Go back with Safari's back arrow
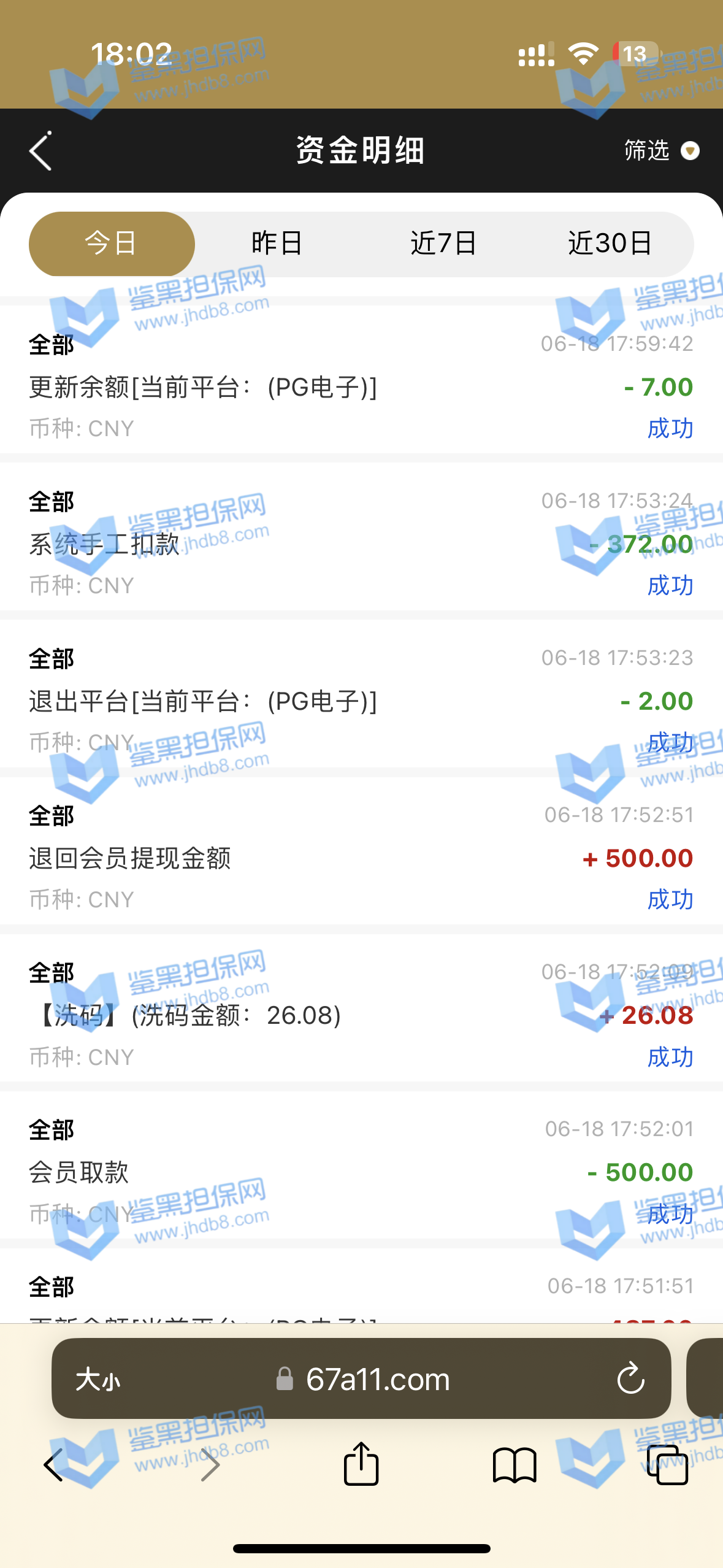The width and height of the screenshot is (723, 1568). (x=54, y=1466)
